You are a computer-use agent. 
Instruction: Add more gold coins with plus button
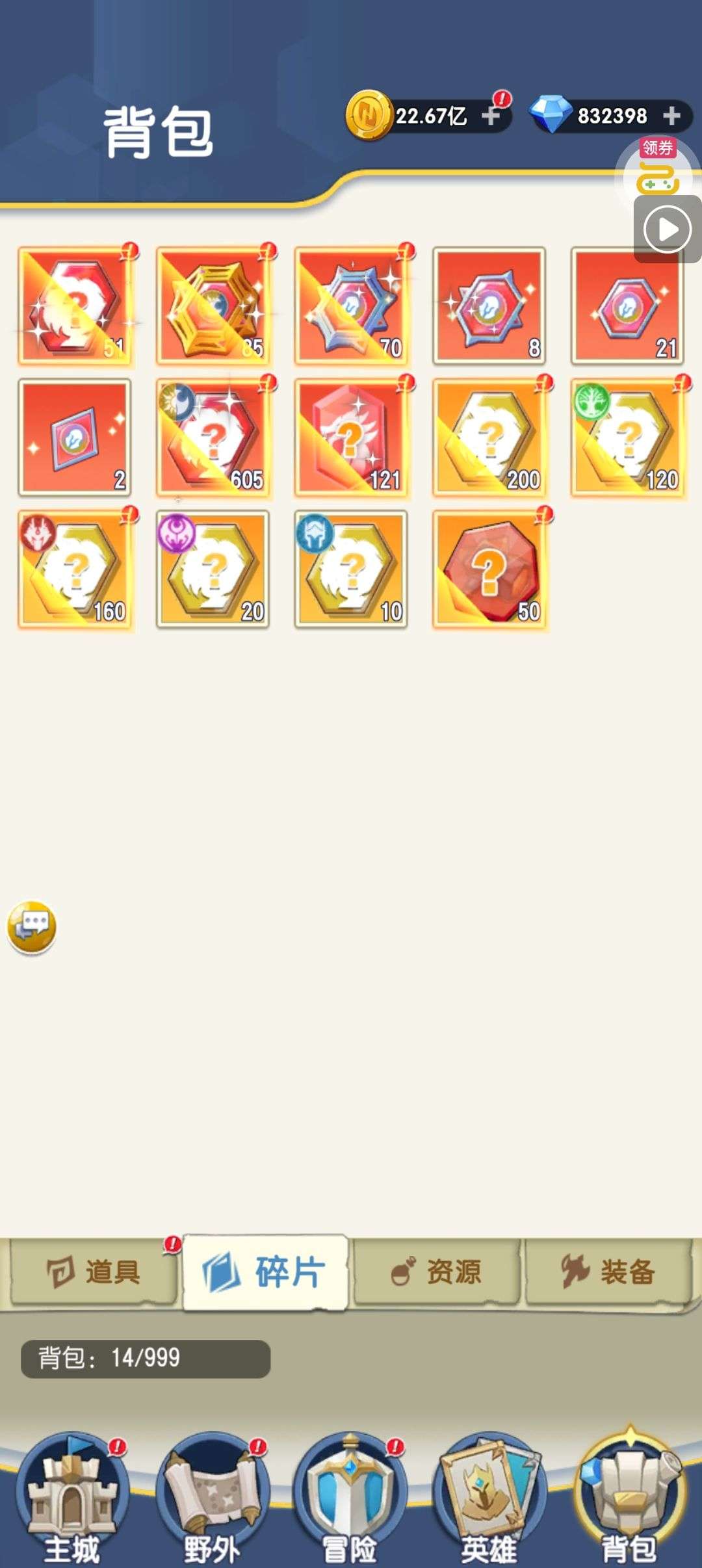[x=491, y=116]
